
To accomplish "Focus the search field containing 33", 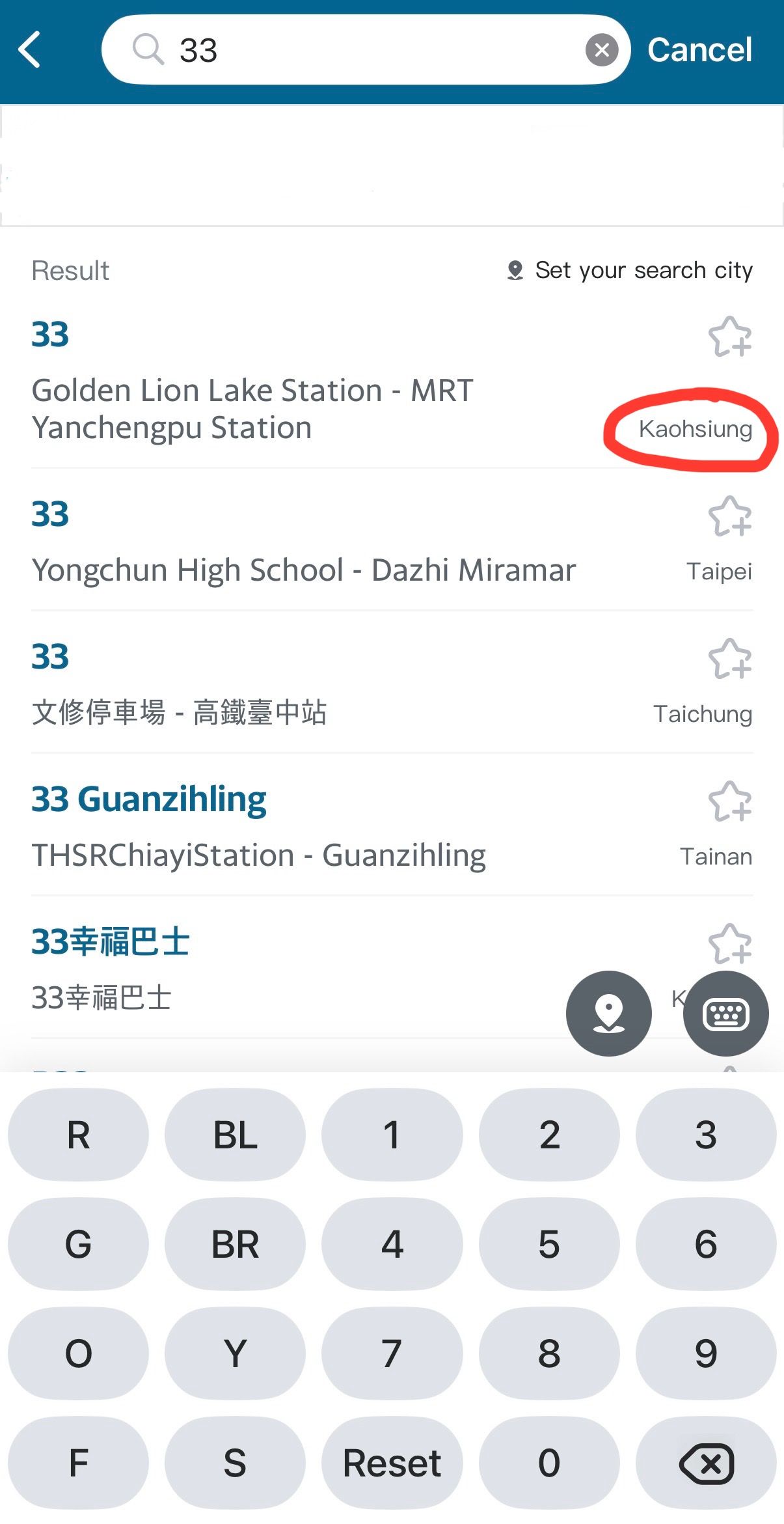I will coord(366,49).
